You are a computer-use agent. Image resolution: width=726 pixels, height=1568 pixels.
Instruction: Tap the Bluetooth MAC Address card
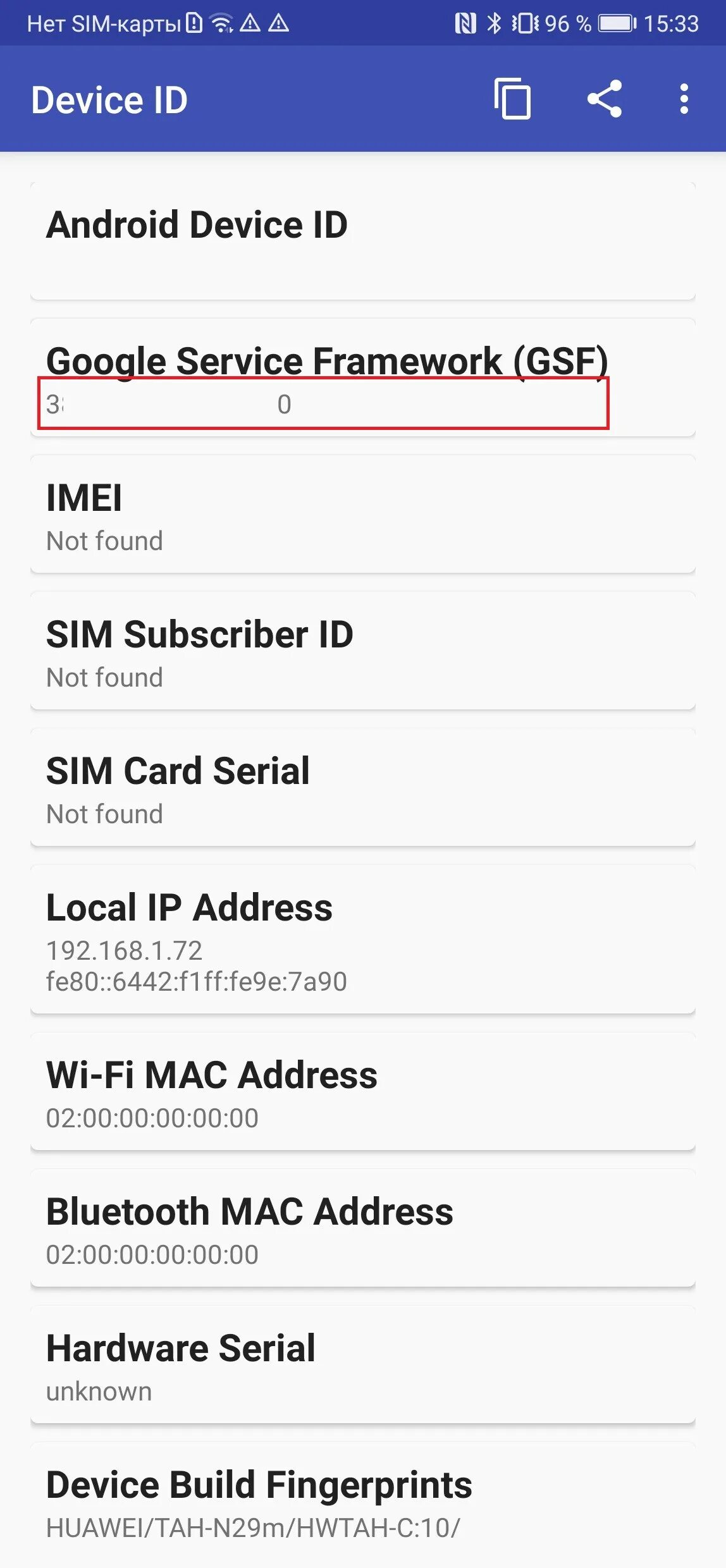pyautogui.click(x=362, y=1228)
